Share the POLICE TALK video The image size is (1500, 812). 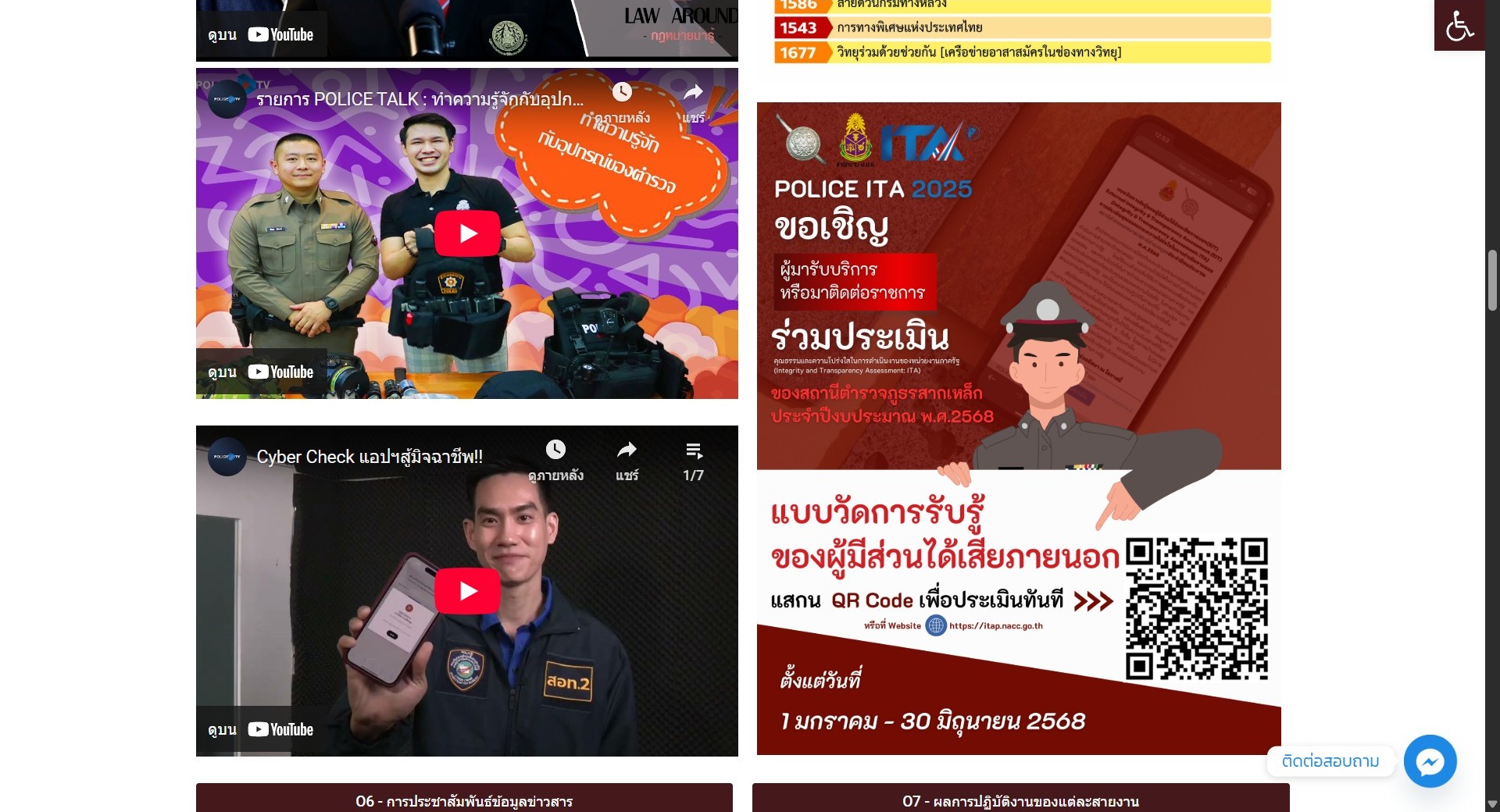click(693, 101)
